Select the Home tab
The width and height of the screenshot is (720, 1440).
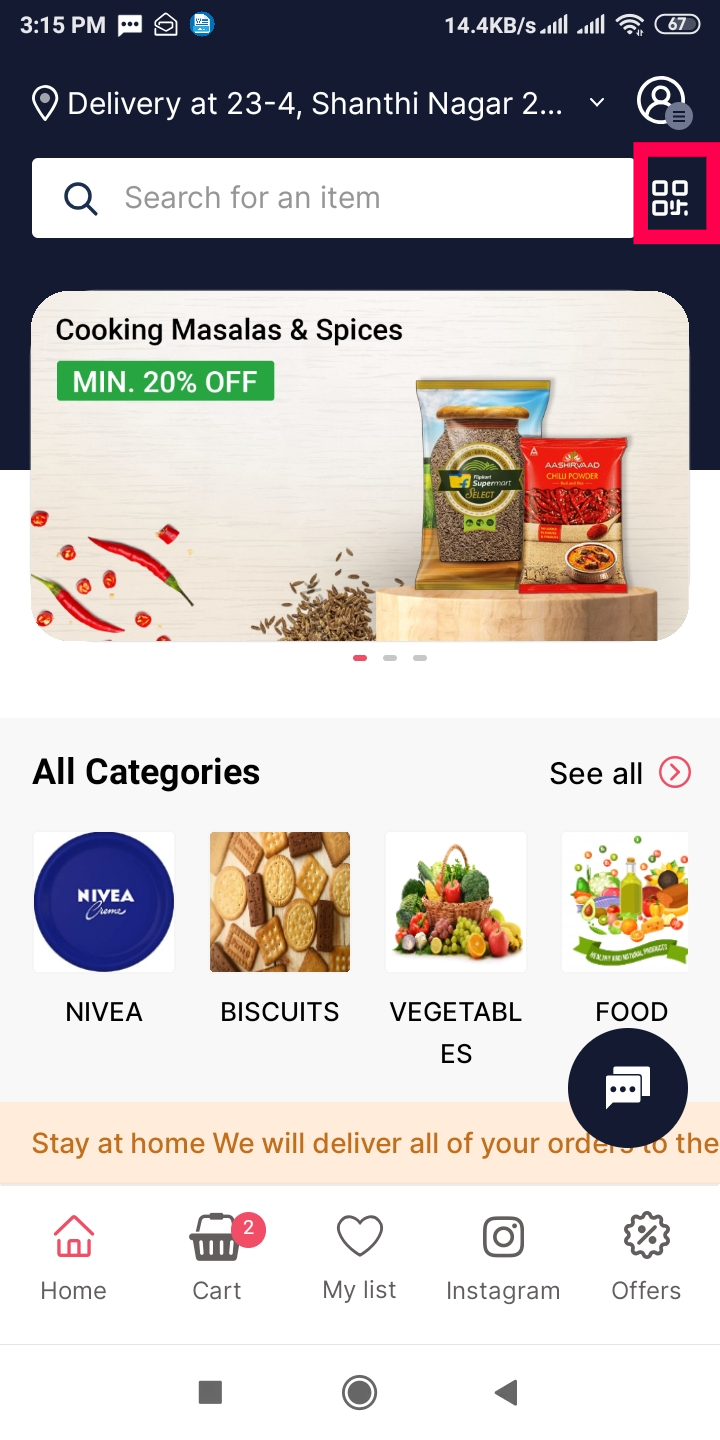[73, 1258]
